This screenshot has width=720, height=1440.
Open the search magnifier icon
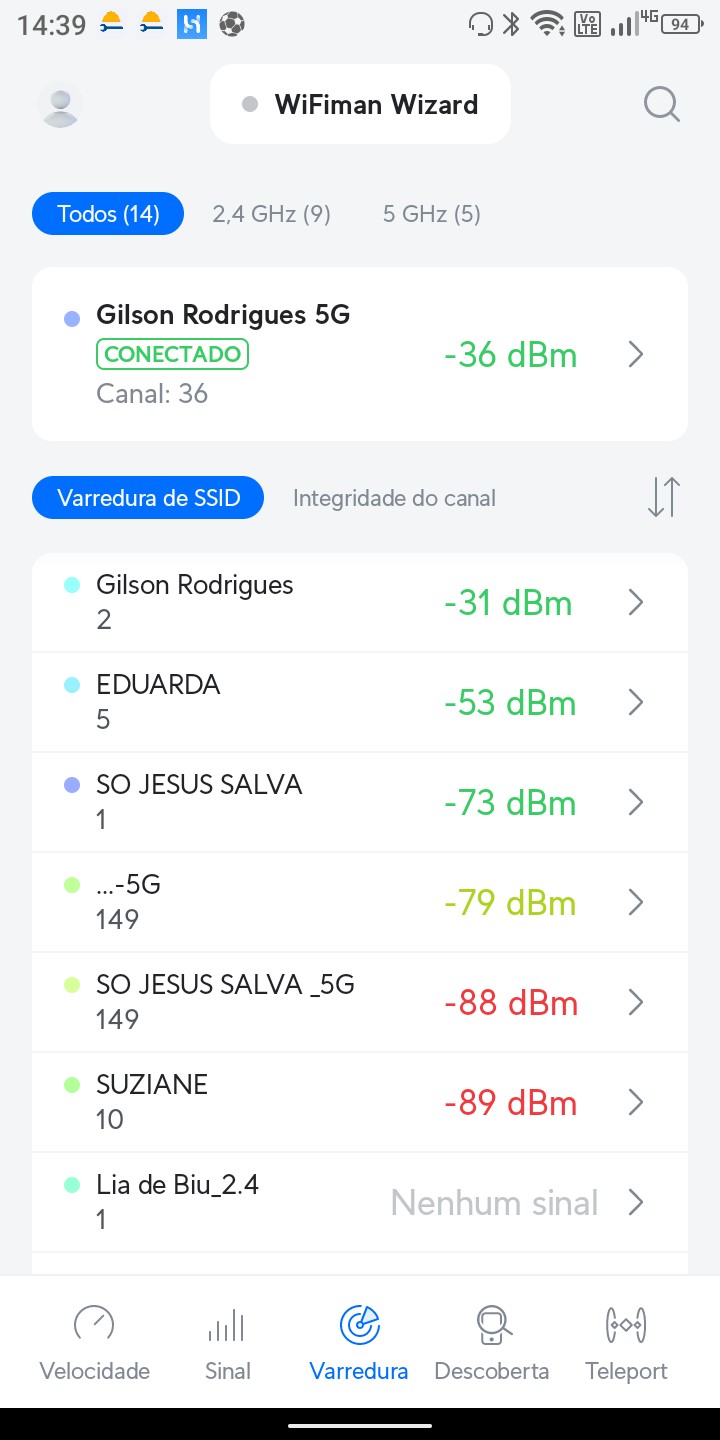coord(661,104)
